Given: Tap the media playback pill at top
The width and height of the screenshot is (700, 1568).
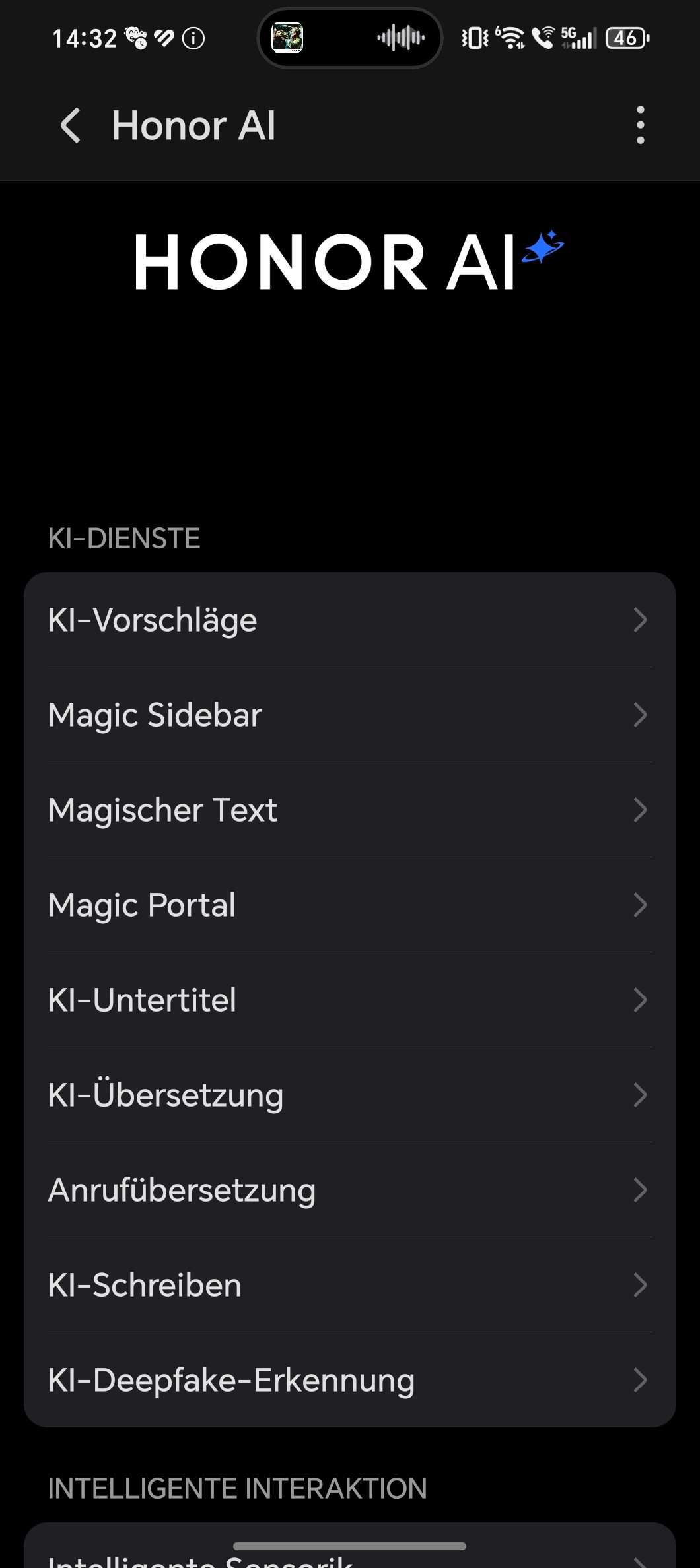Looking at the screenshot, I should [349, 38].
